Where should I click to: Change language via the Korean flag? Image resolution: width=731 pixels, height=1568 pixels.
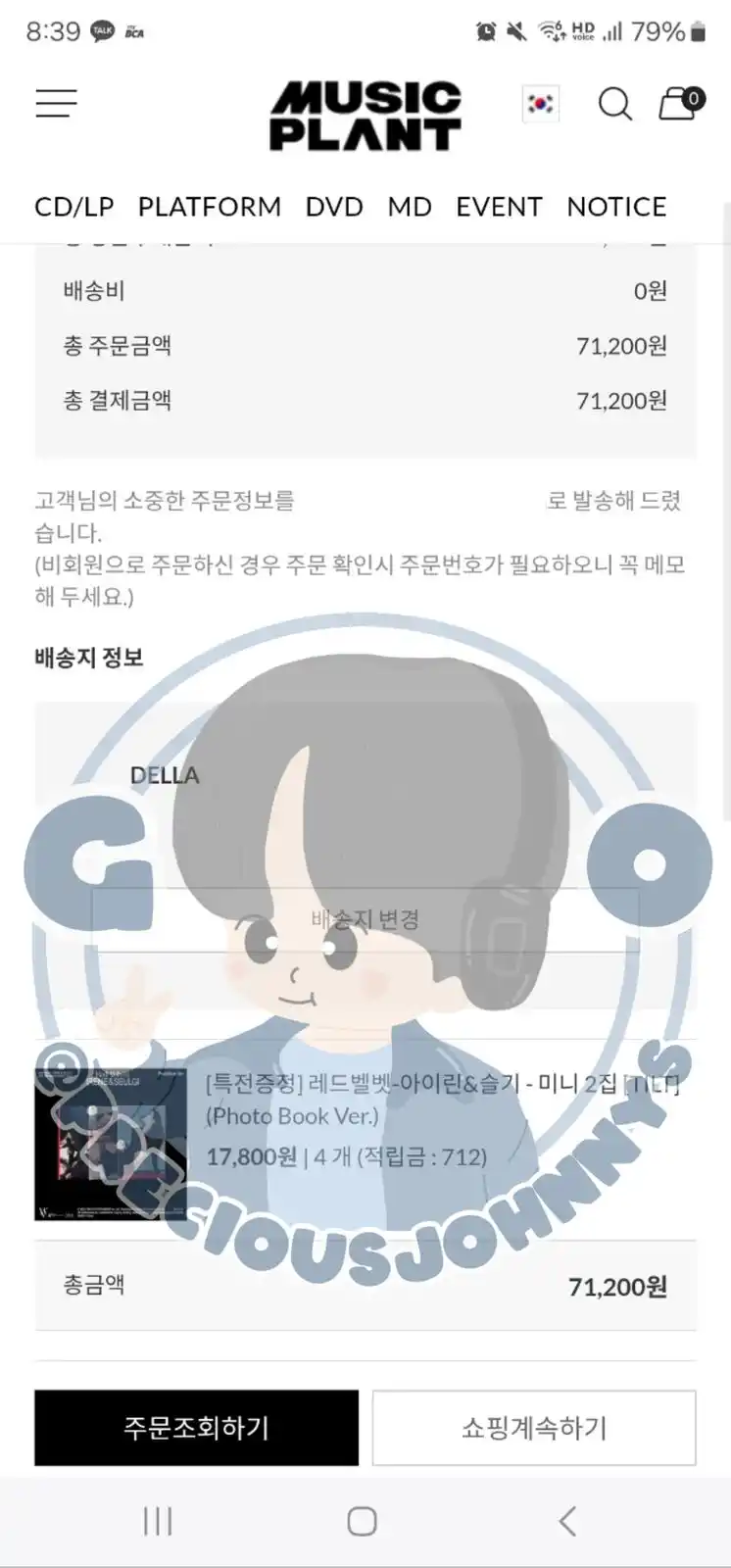coord(540,103)
